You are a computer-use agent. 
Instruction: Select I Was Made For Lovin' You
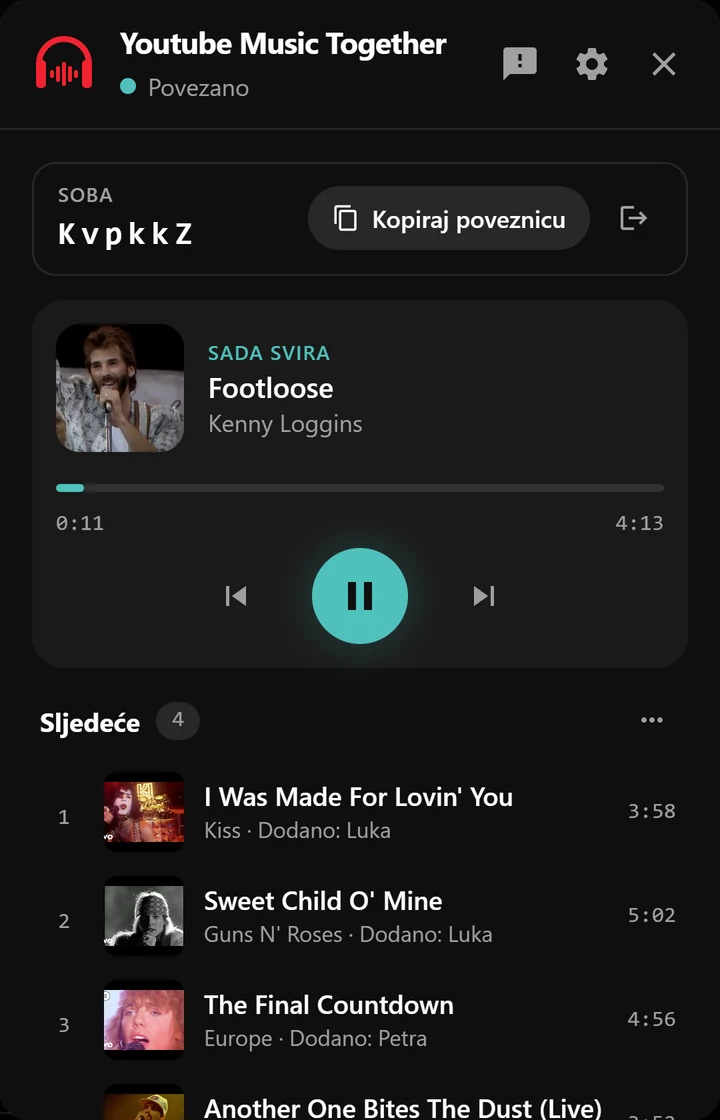[x=360, y=812]
